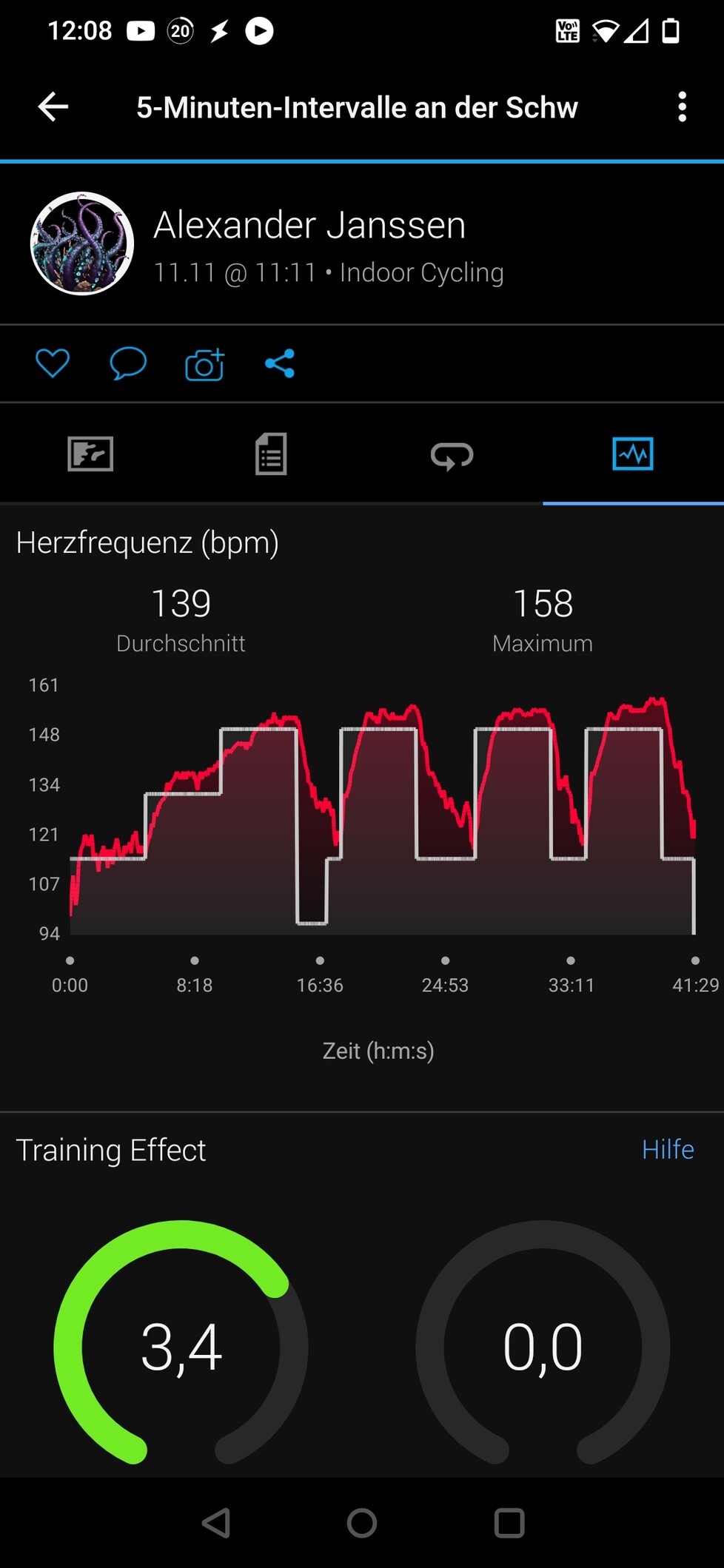The image size is (724, 1568).
Task: Open Hilfe for Training Effect
Action: point(667,1149)
